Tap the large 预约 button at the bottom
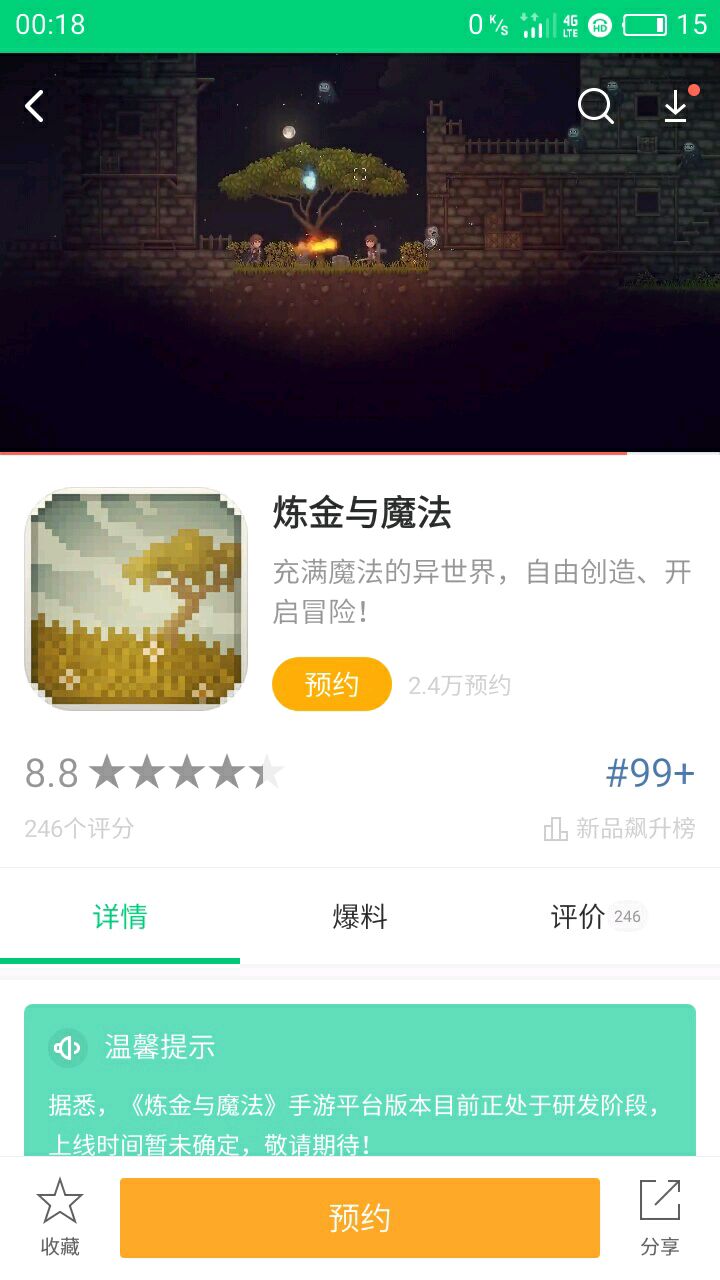This screenshot has width=720, height=1280. 360,1217
